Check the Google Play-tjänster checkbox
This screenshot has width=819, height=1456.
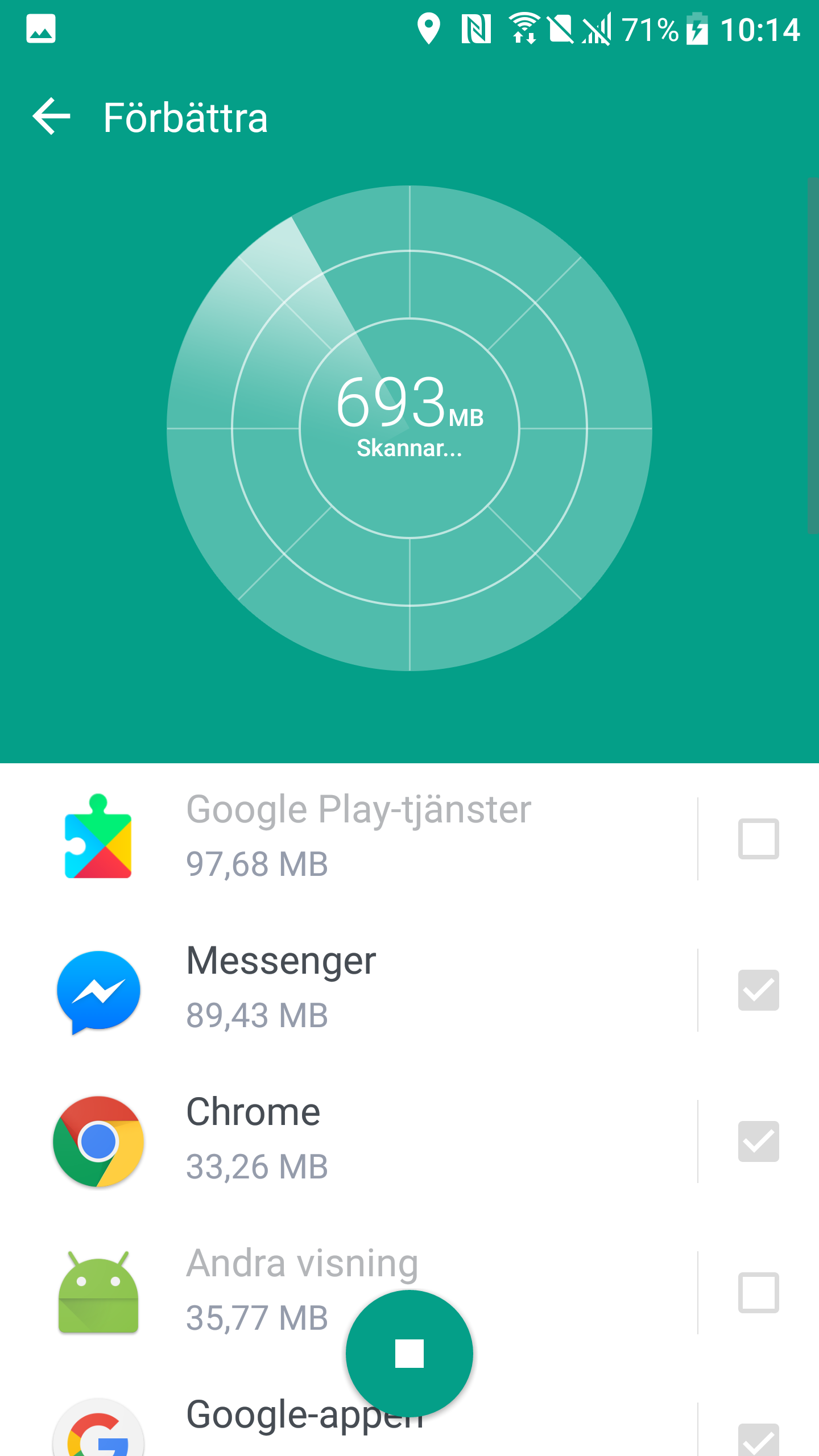758,839
